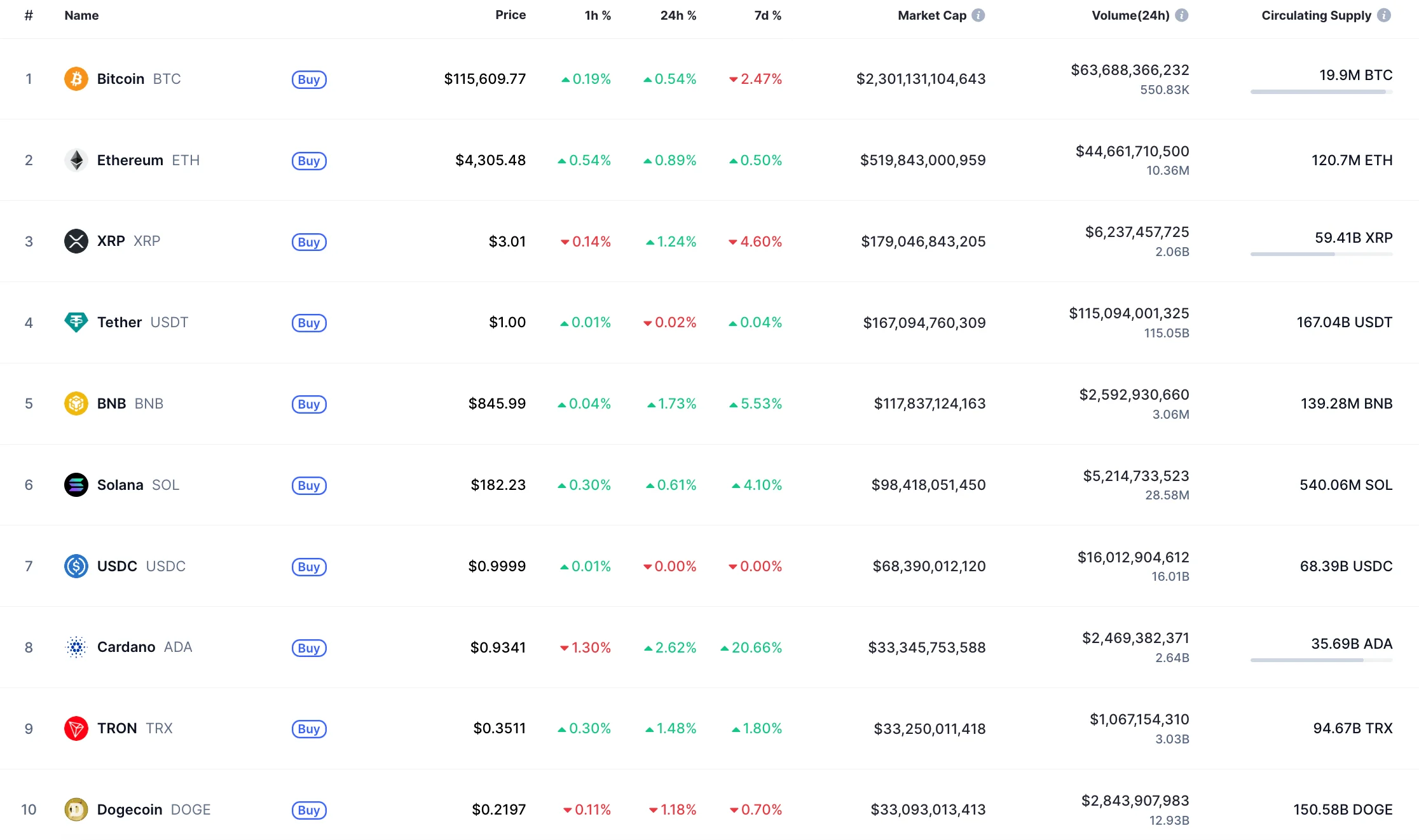Open the USDC coin page

(x=117, y=566)
